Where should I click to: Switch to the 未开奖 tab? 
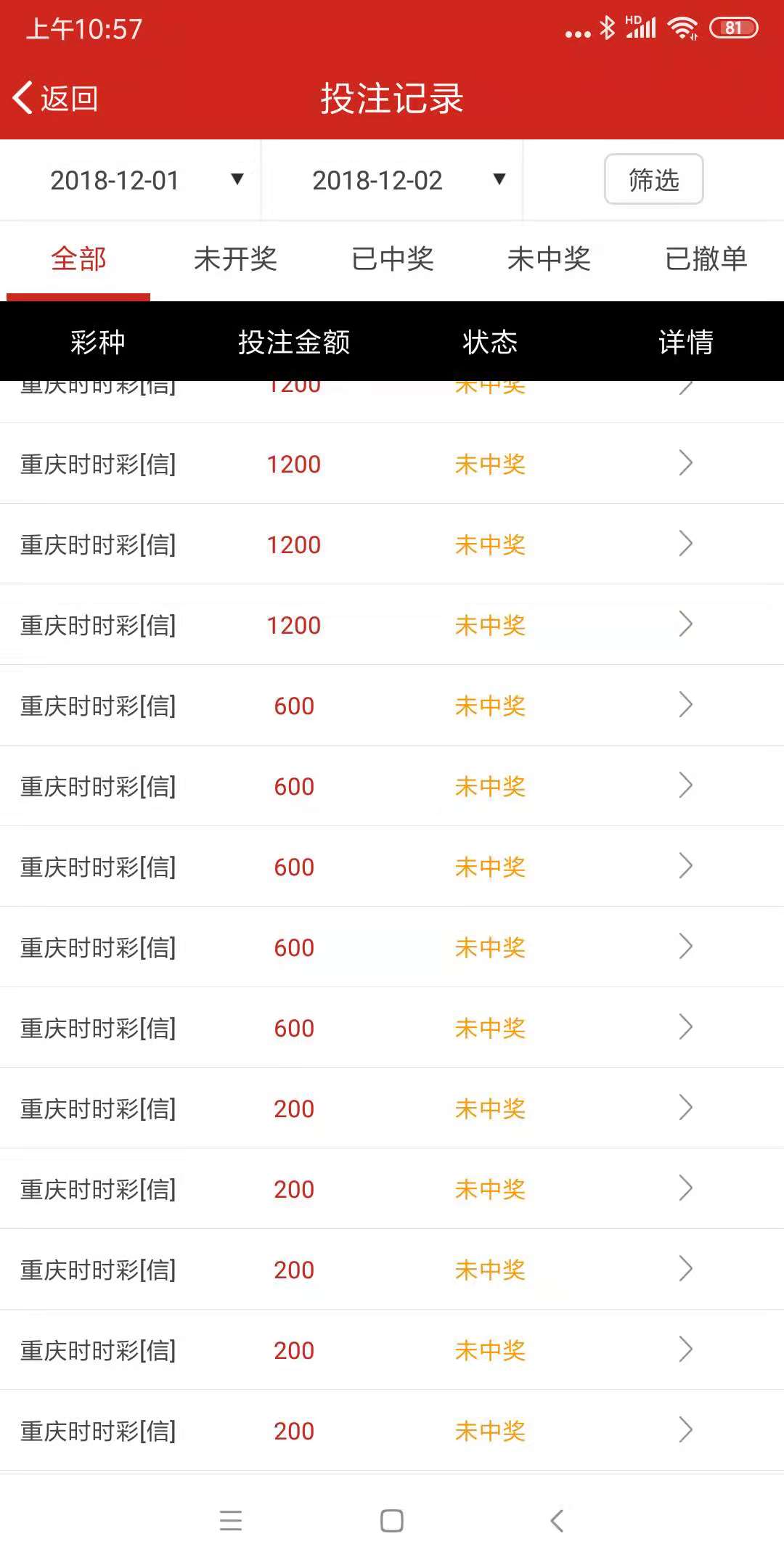click(235, 259)
